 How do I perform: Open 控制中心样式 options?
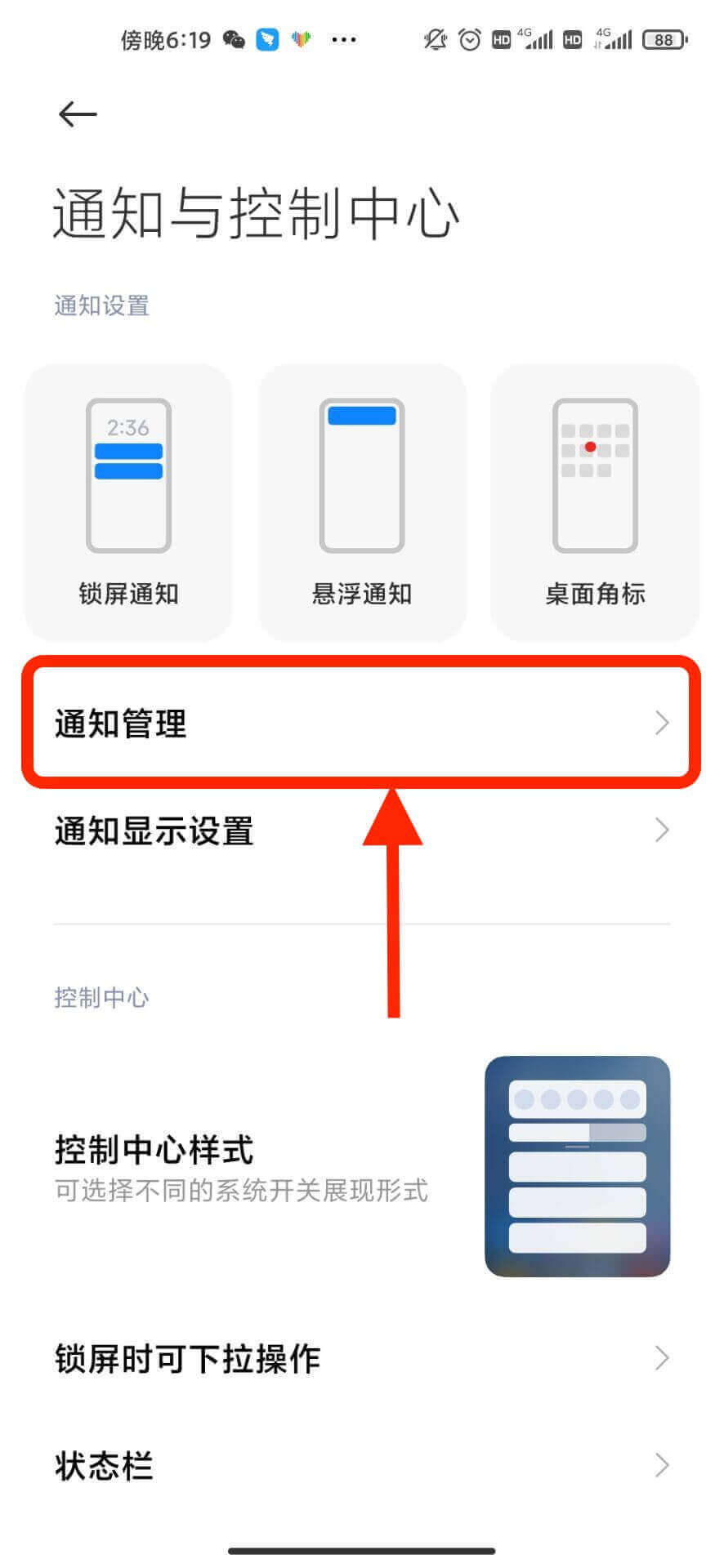(361, 1166)
